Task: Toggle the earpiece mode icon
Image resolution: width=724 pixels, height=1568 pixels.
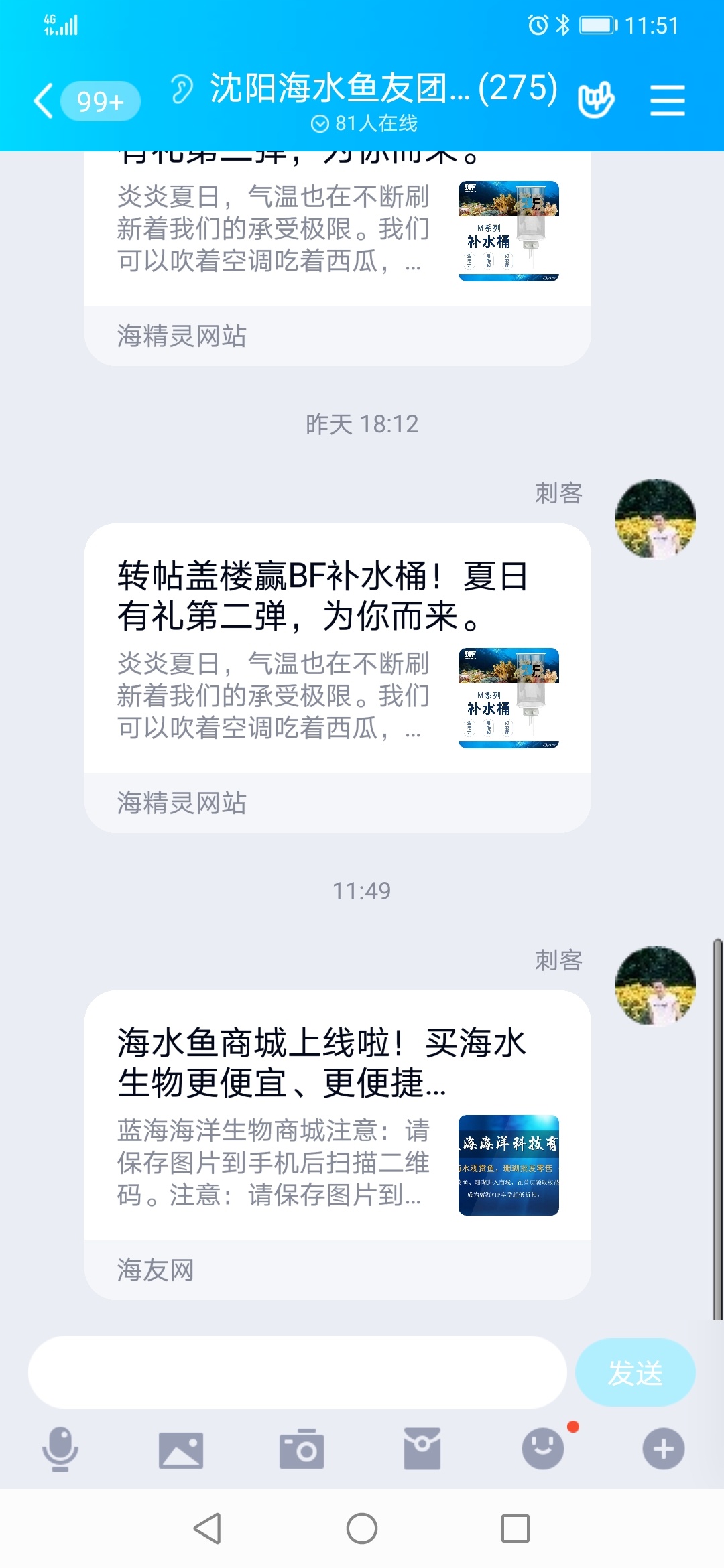Action: click(x=181, y=89)
